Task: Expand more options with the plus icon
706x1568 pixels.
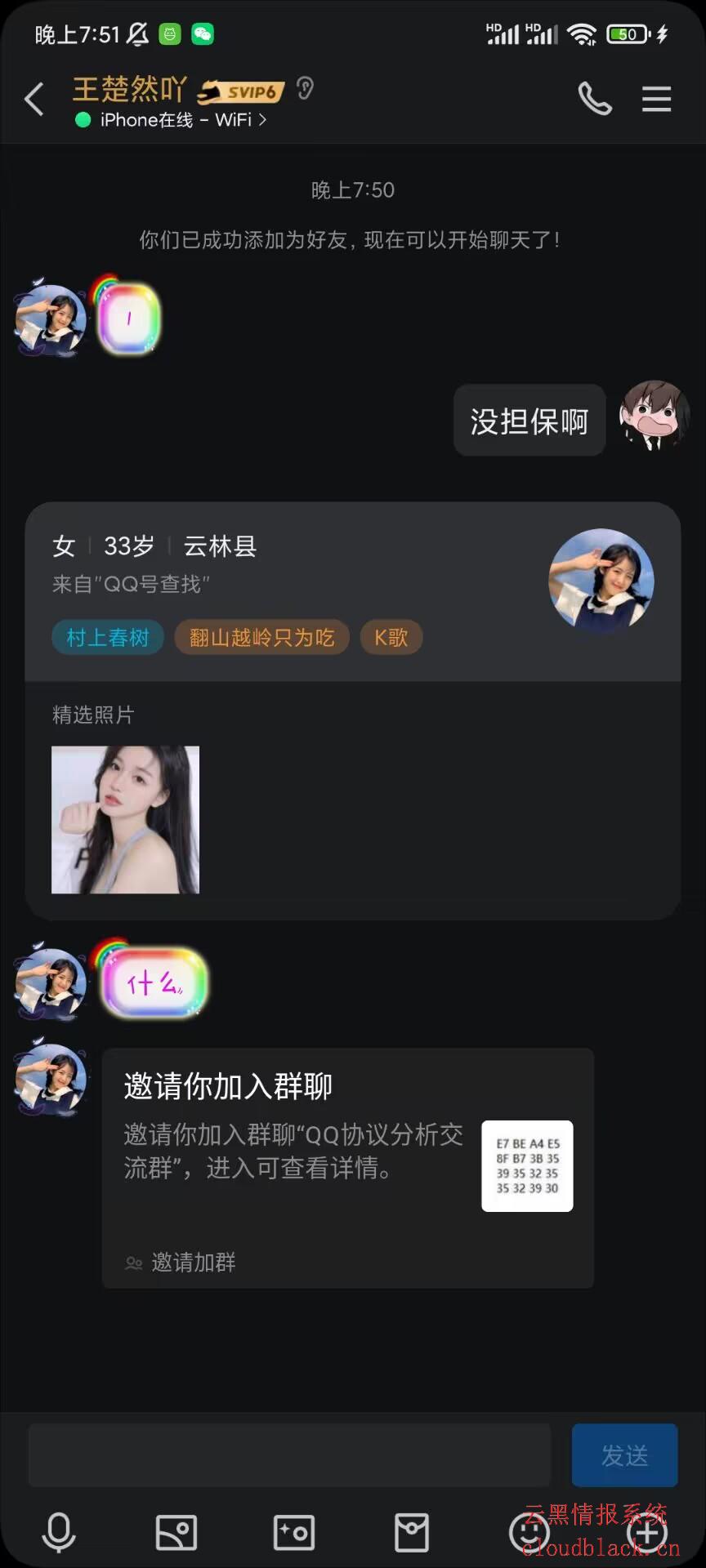Action: pyautogui.click(x=647, y=1533)
